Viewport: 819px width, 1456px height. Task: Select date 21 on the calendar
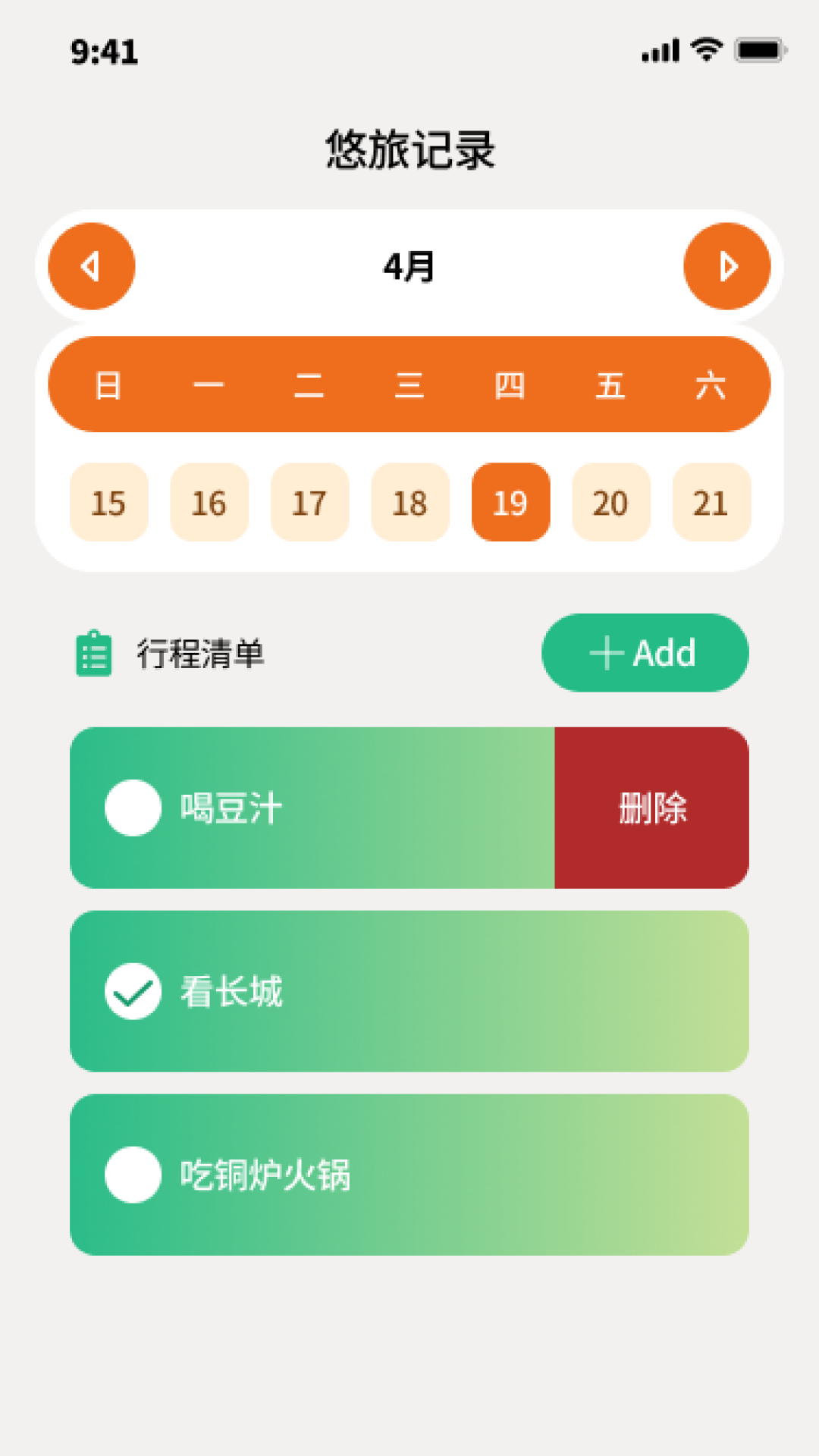tap(711, 503)
